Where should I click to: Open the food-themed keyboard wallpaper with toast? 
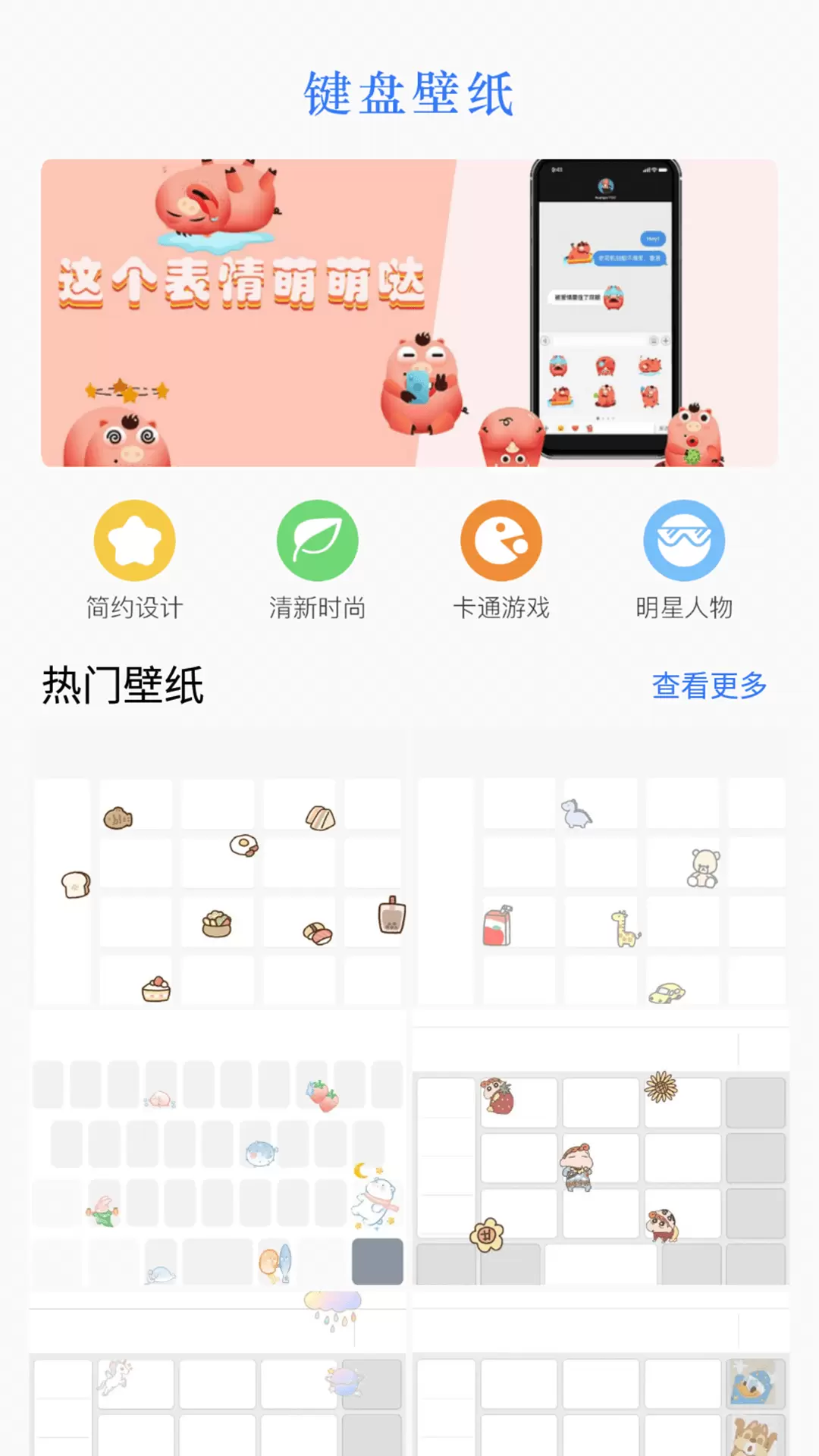(218, 868)
